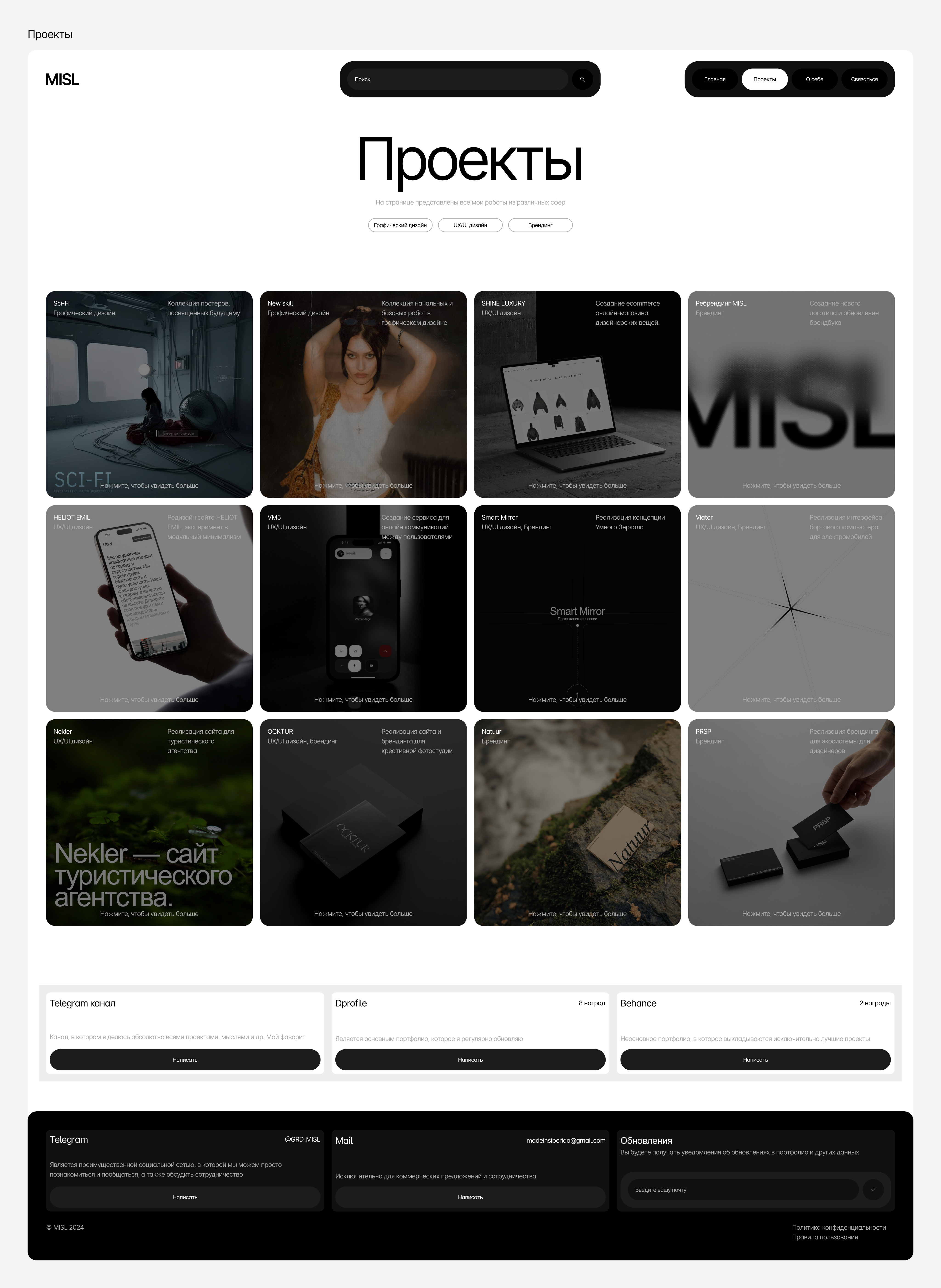This screenshot has height=1288, width=941.
Task: Filter projects by Графический дизайн
Action: [400, 225]
